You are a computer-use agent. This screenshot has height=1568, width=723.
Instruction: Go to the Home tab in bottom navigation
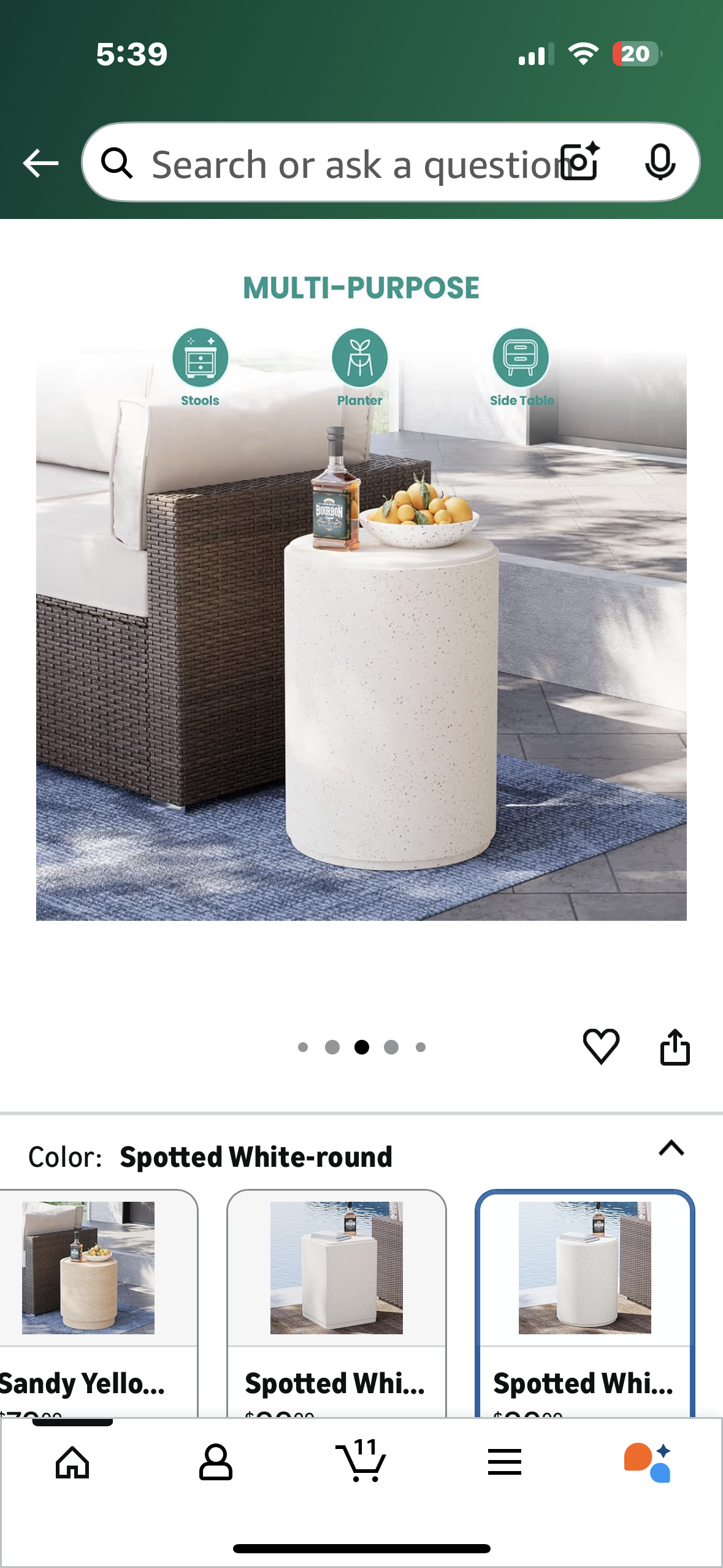click(x=72, y=1461)
